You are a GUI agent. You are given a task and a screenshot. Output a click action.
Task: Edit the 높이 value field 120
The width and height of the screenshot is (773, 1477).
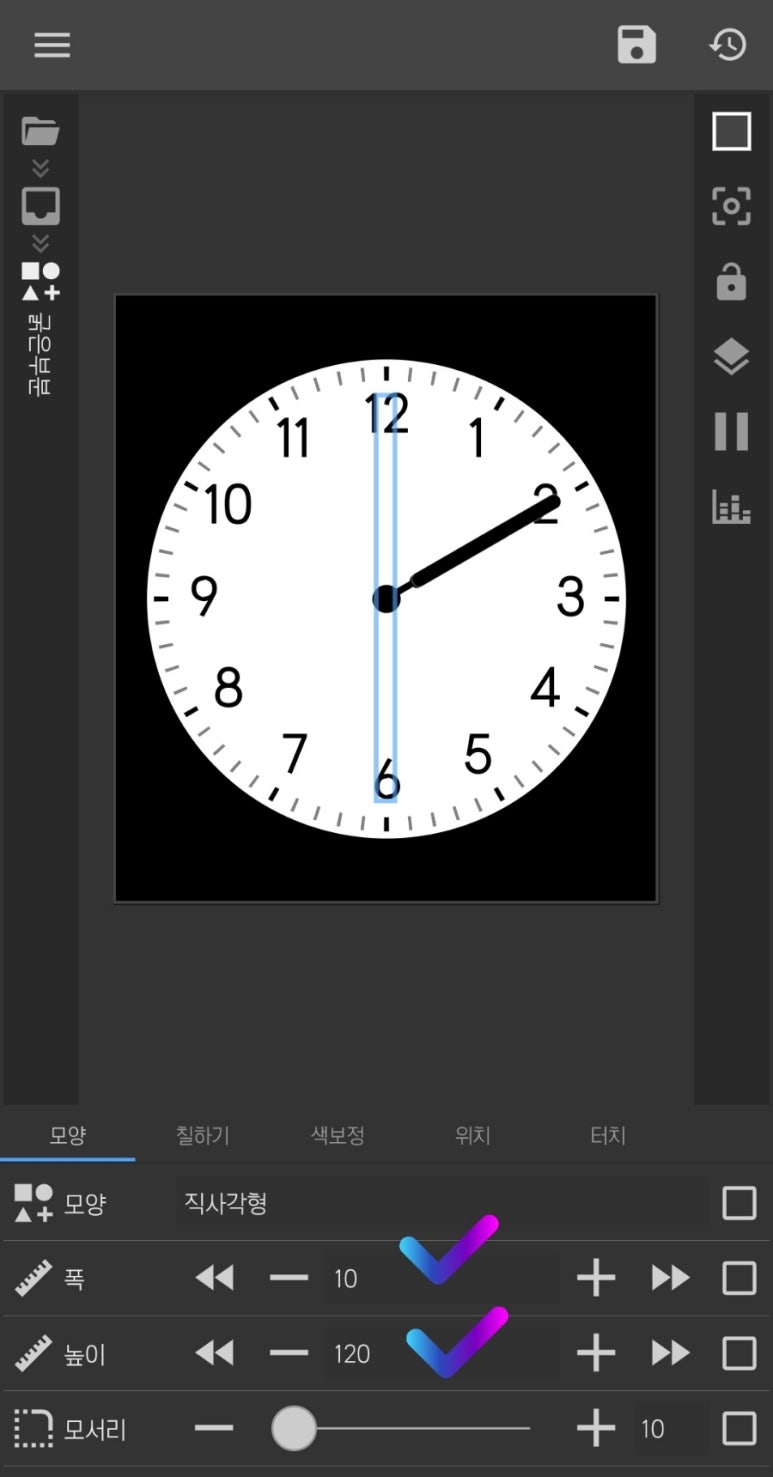point(352,1354)
